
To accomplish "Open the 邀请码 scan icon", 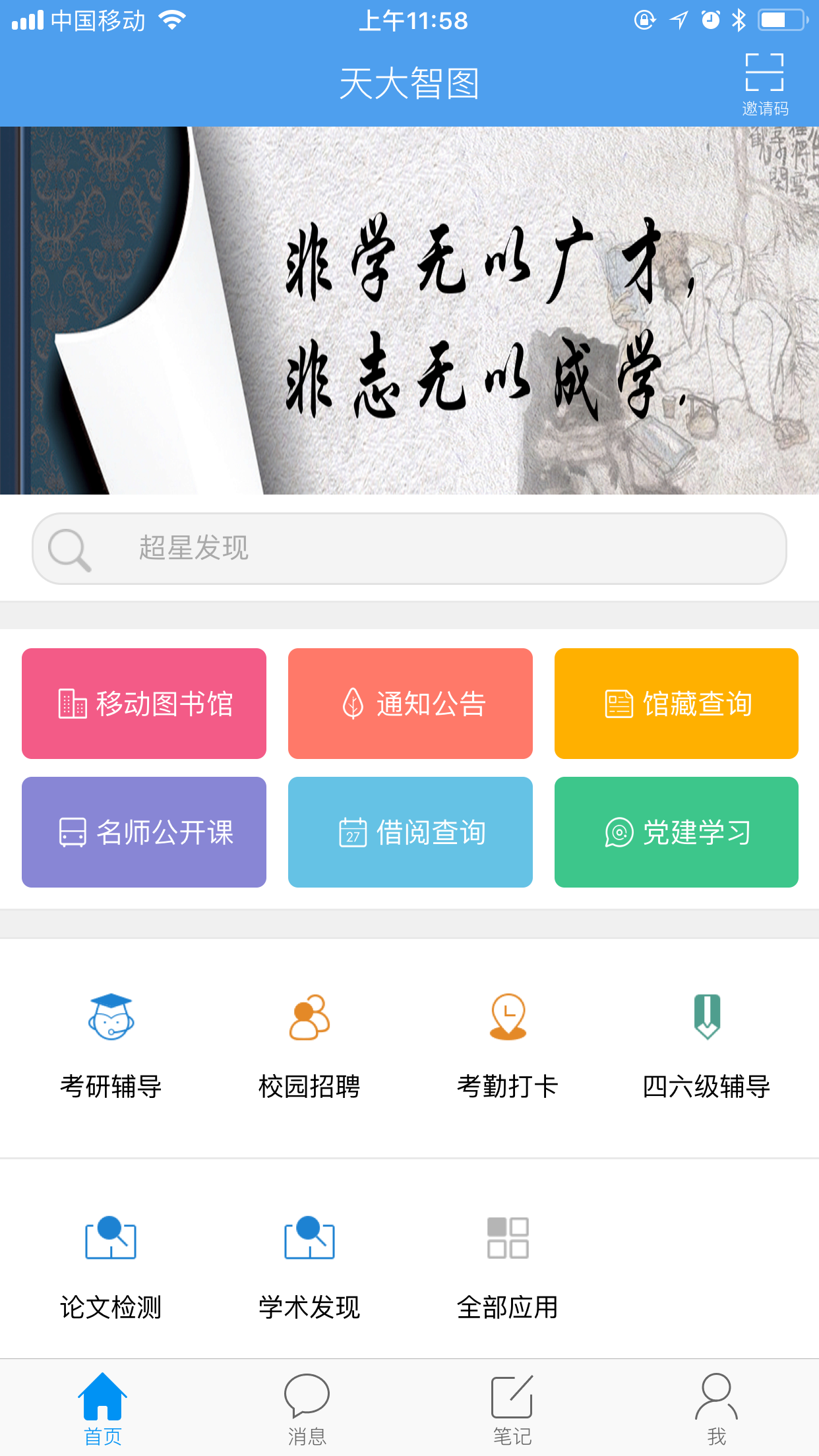I will (765, 84).
